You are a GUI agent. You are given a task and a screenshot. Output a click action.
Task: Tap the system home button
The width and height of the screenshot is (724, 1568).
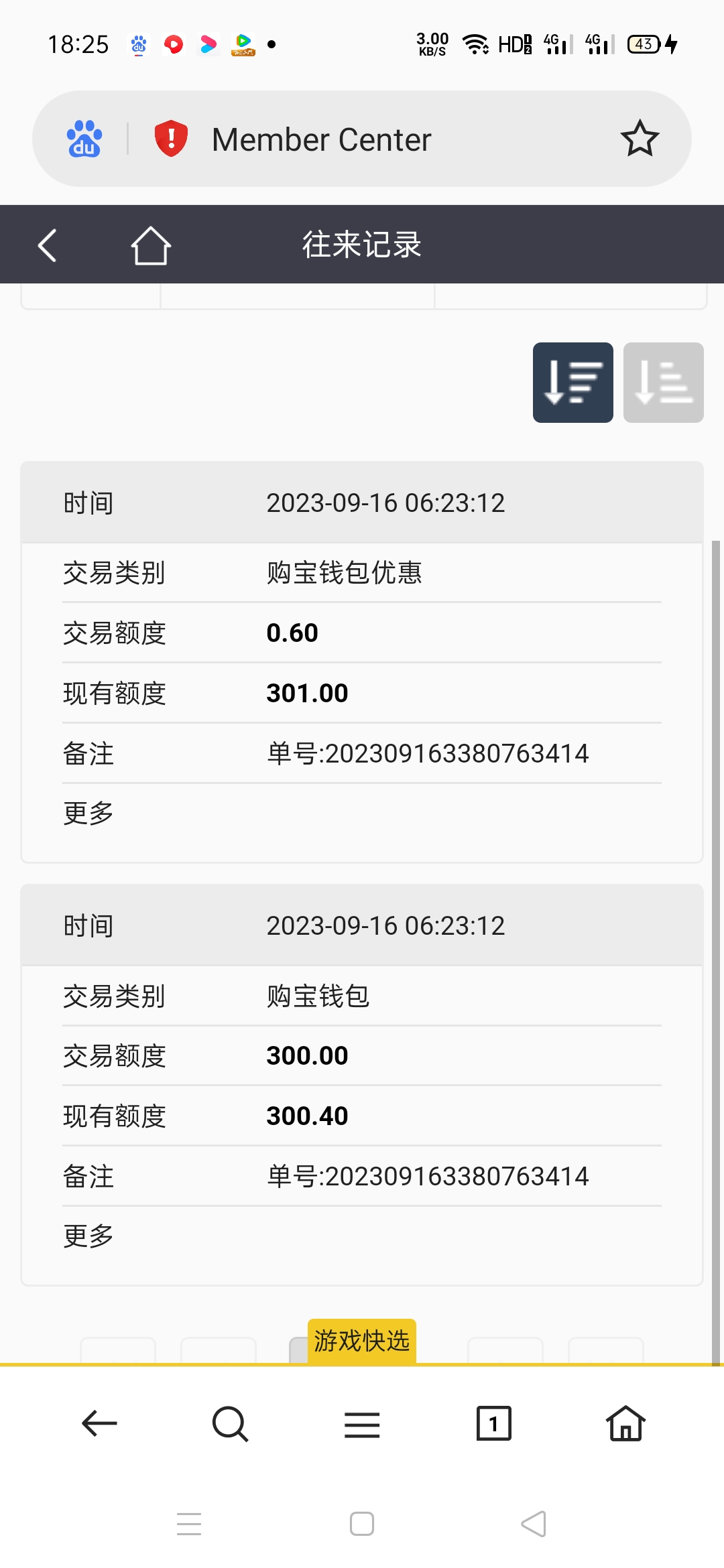tap(362, 1524)
